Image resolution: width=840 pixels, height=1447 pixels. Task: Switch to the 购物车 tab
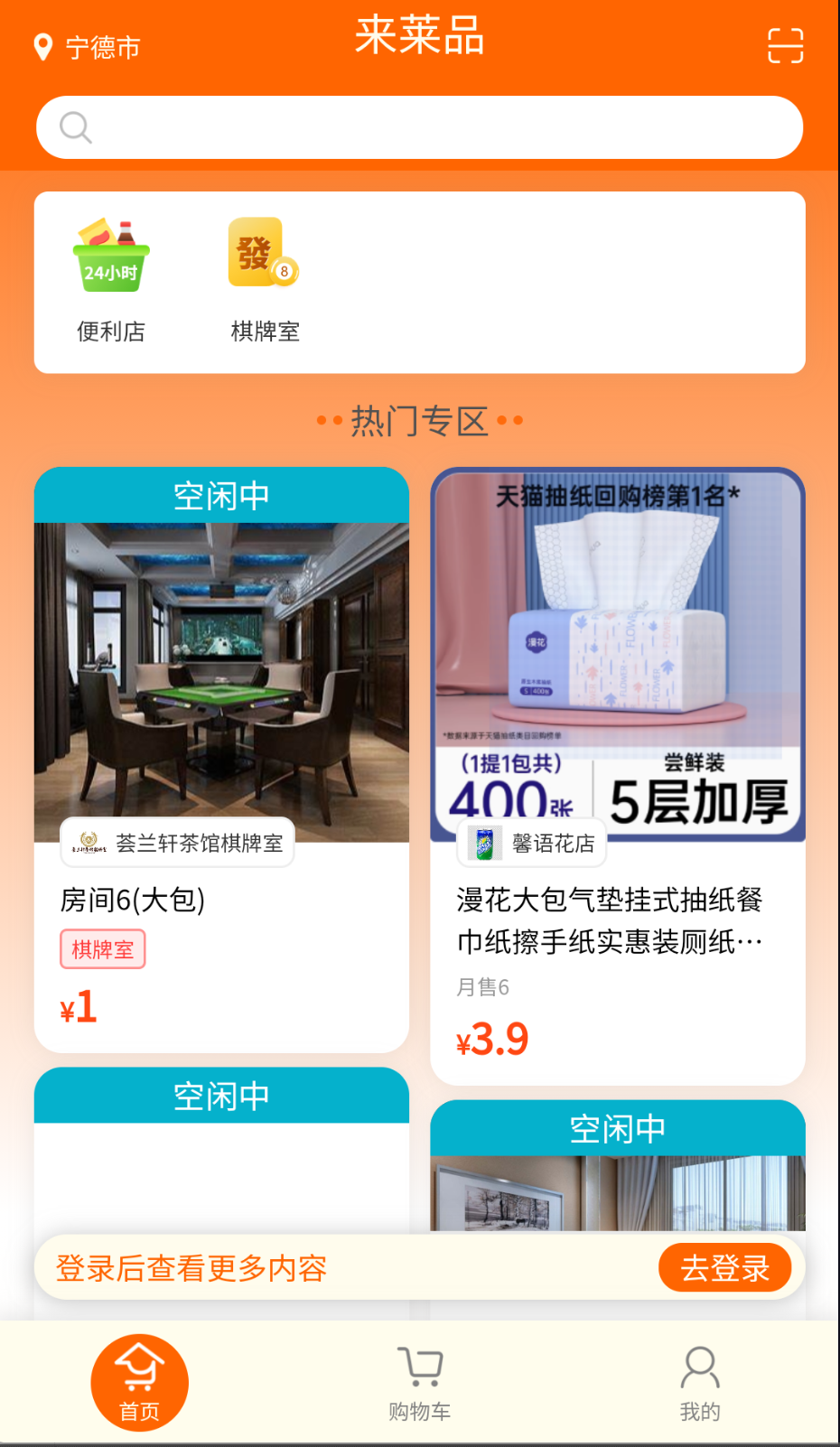pos(419,1382)
